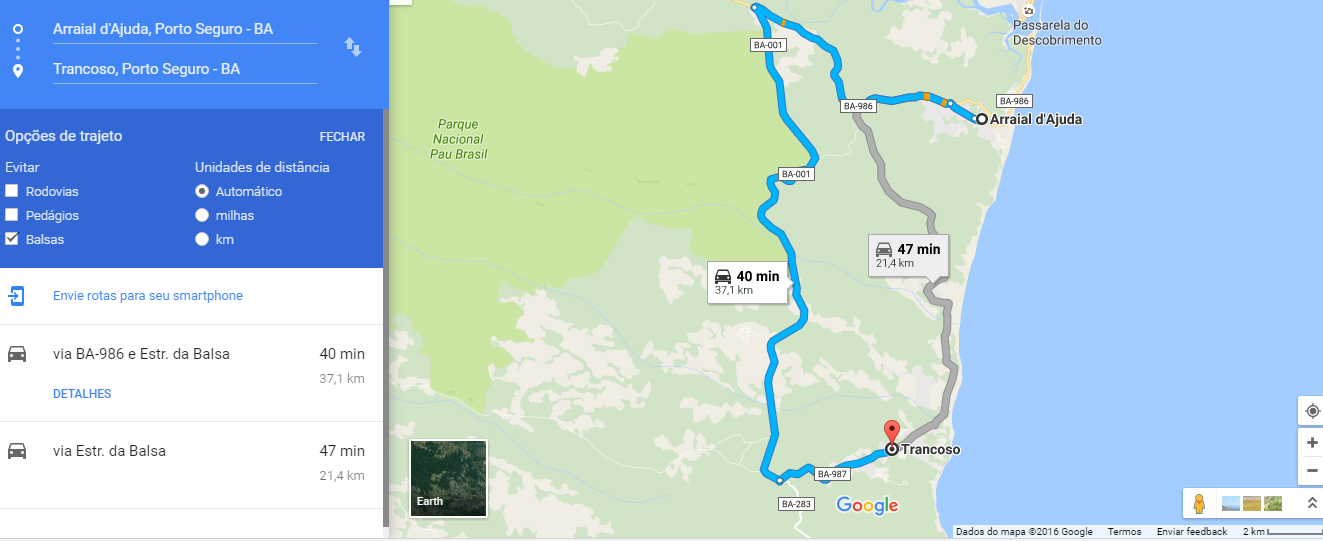
Task: Select Automático distance units
Action: pos(202,191)
